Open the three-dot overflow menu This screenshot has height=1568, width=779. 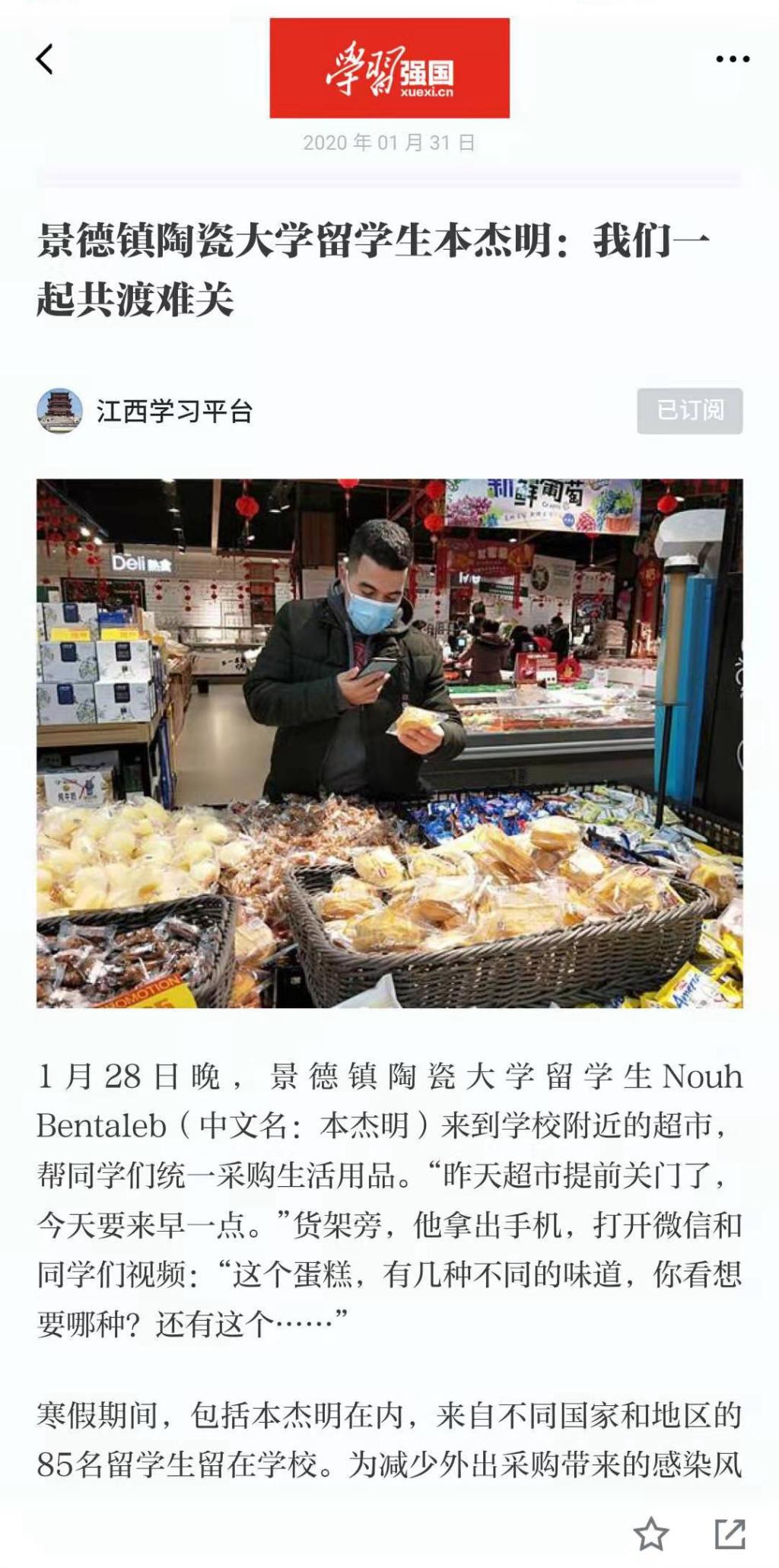pos(732,59)
